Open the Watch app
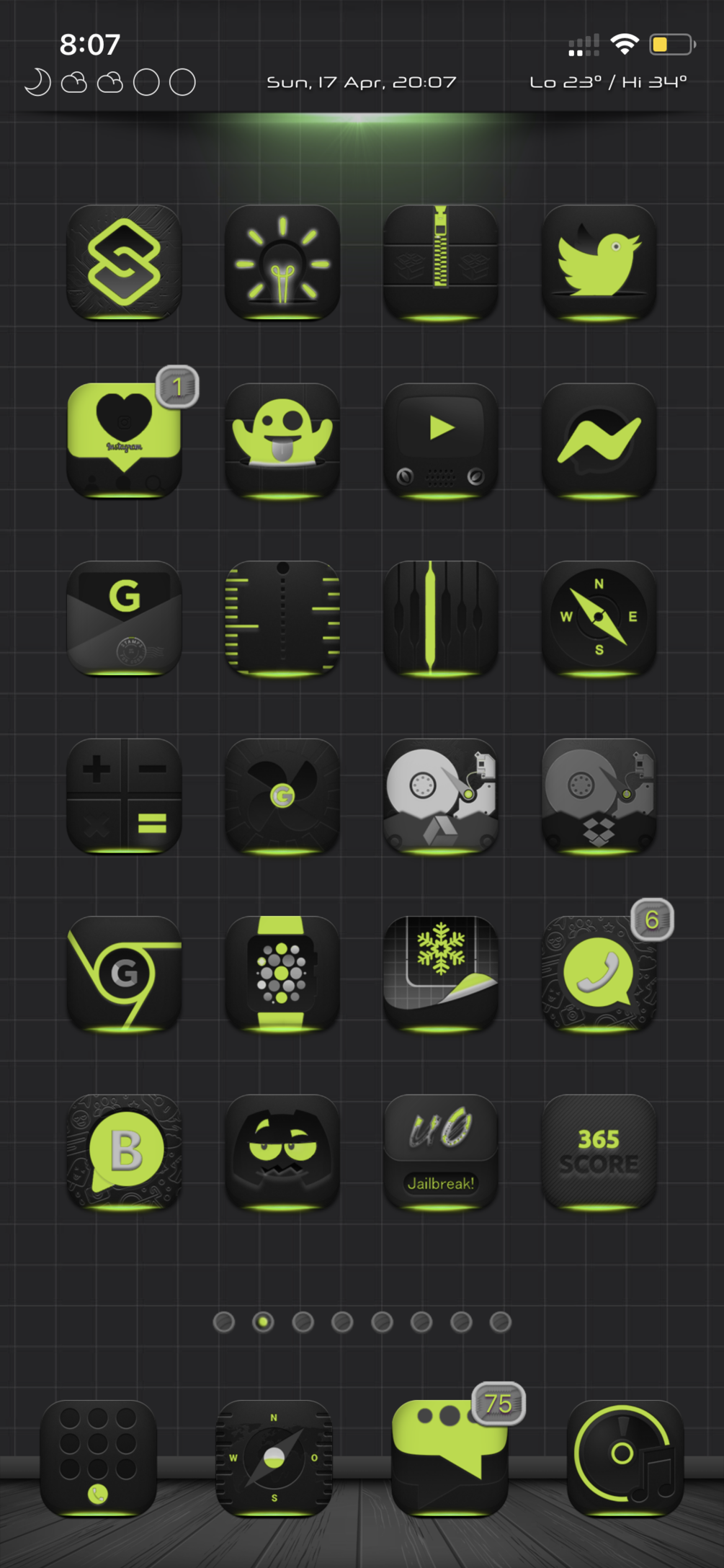Screen dimensions: 724x1568 pyautogui.click(x=282, y=974)
